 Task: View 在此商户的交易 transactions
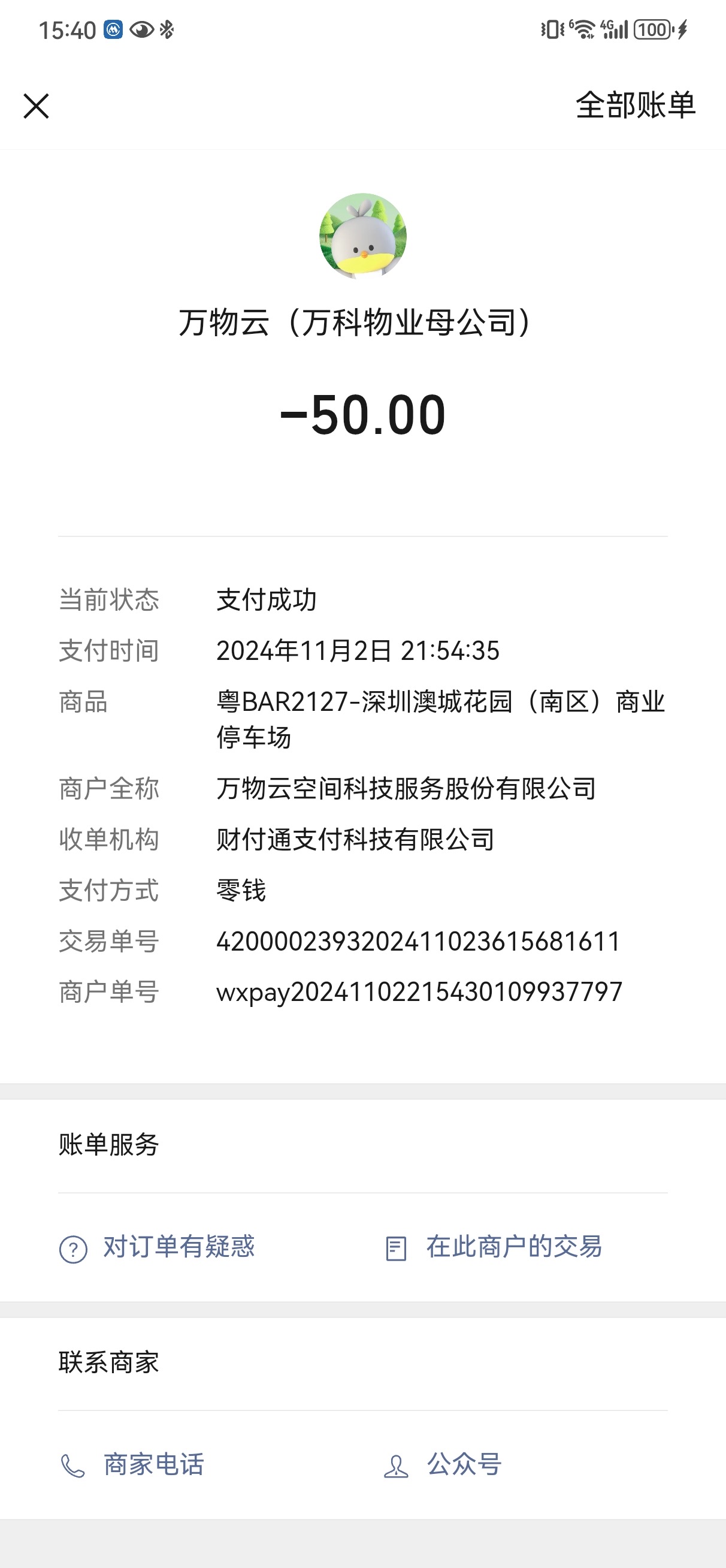click(494, 1247)
